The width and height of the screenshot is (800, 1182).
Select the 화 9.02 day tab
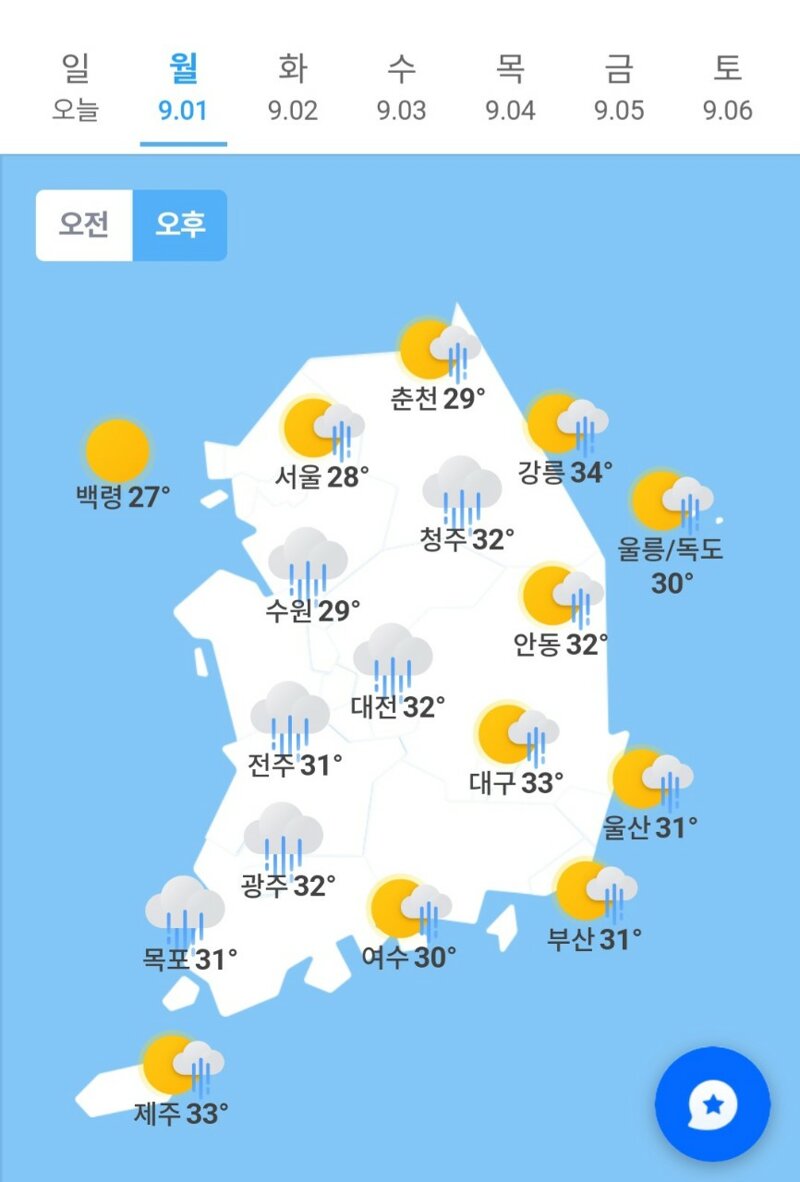tap(293, 88)
